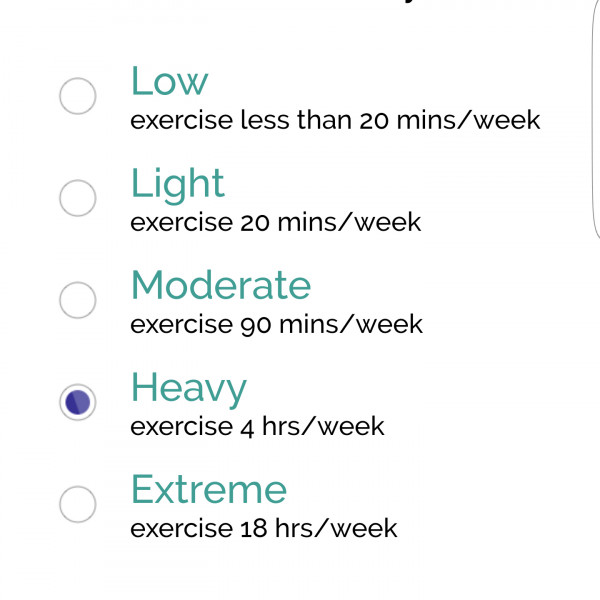Image resolution: width=600 pixels, height=600 pixels.
Task: Pick Moderate, 90 mins/week
Action: point(78,299)
